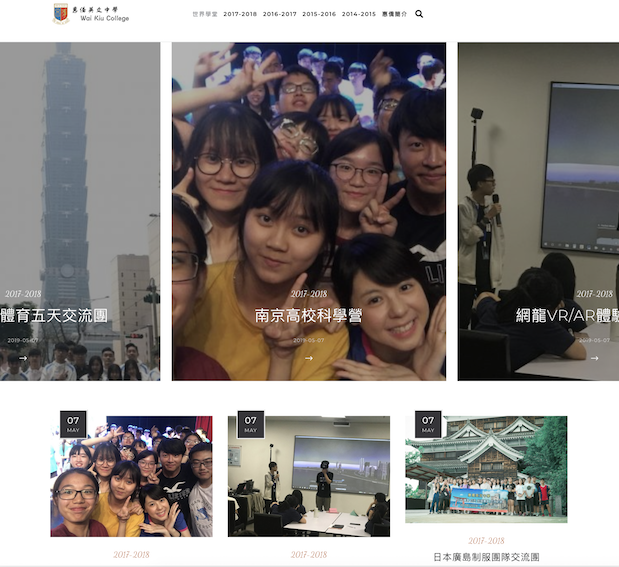Open the 南京高校科學營 slide
619x567 pixels.
[x=308, y=315]
